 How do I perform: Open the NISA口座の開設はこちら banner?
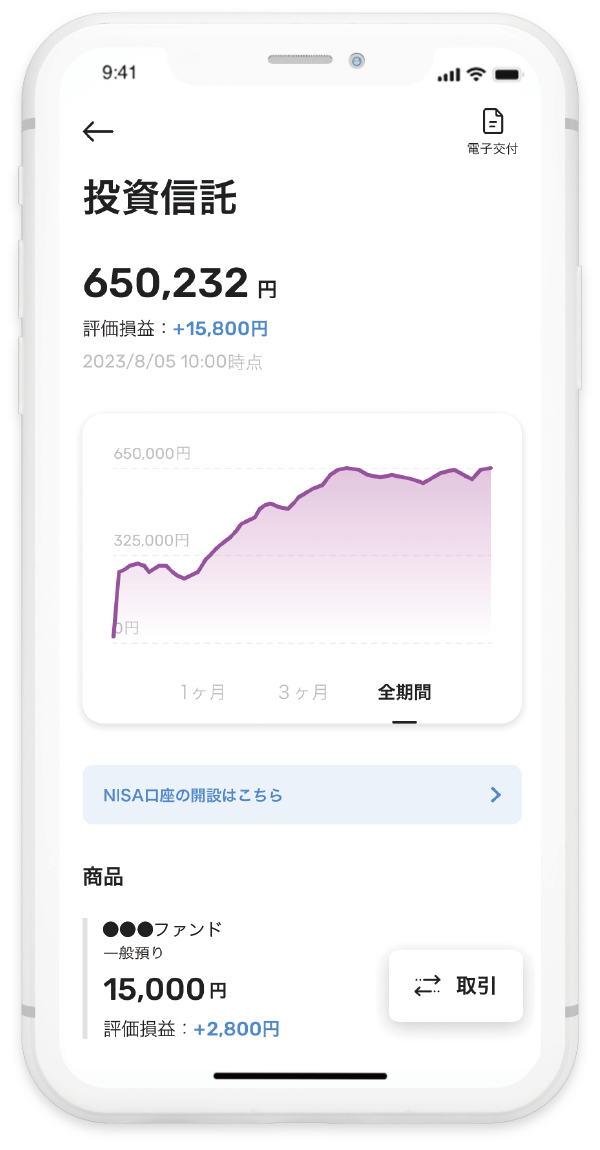[x=301, y=795]
